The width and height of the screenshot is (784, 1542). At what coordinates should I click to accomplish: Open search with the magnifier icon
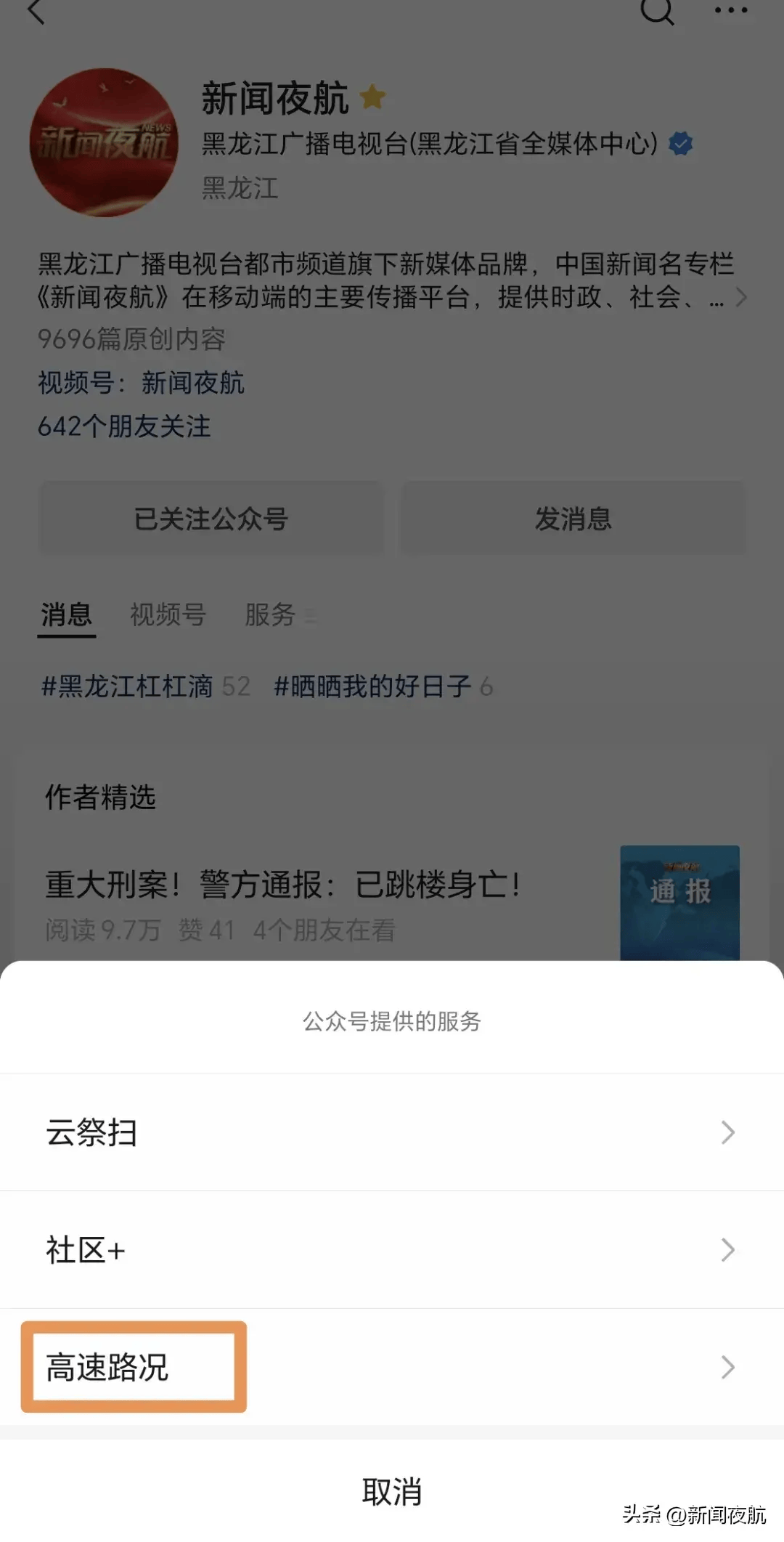pos(657,12)
